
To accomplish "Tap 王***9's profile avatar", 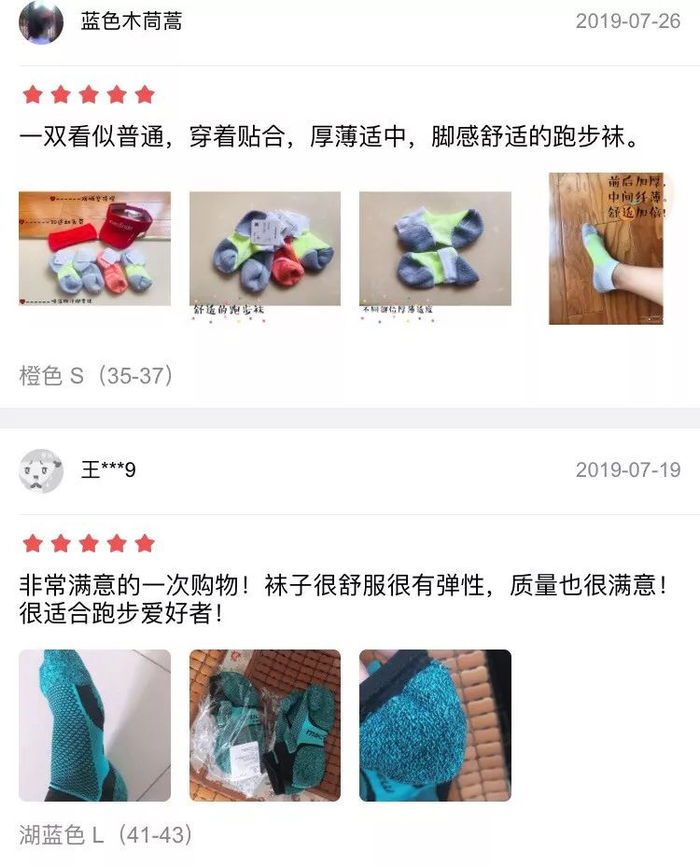I will [41, 470].
